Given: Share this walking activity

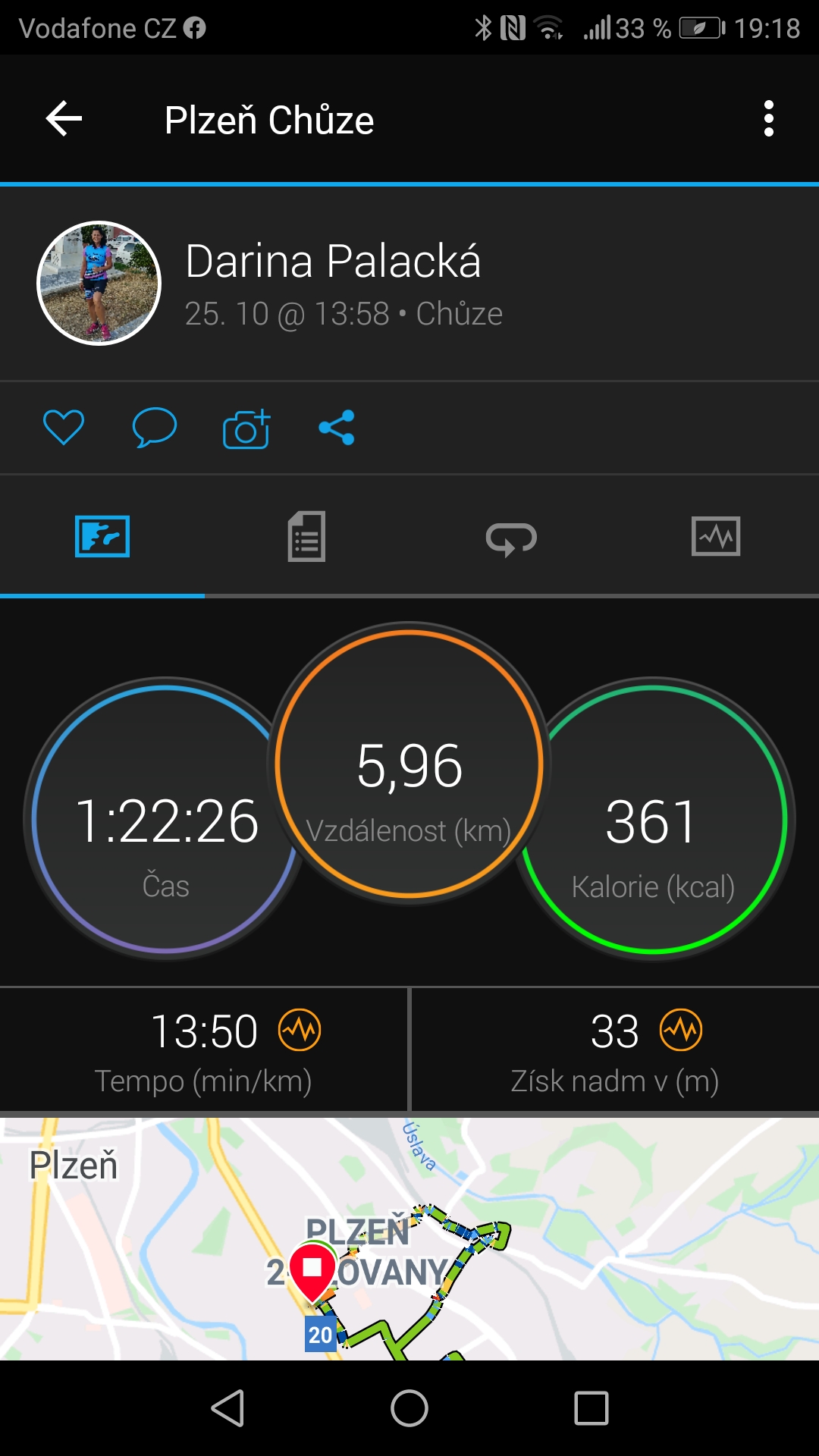Looking at the screenshot, I should pyautogui.click(x=337, y=428).
